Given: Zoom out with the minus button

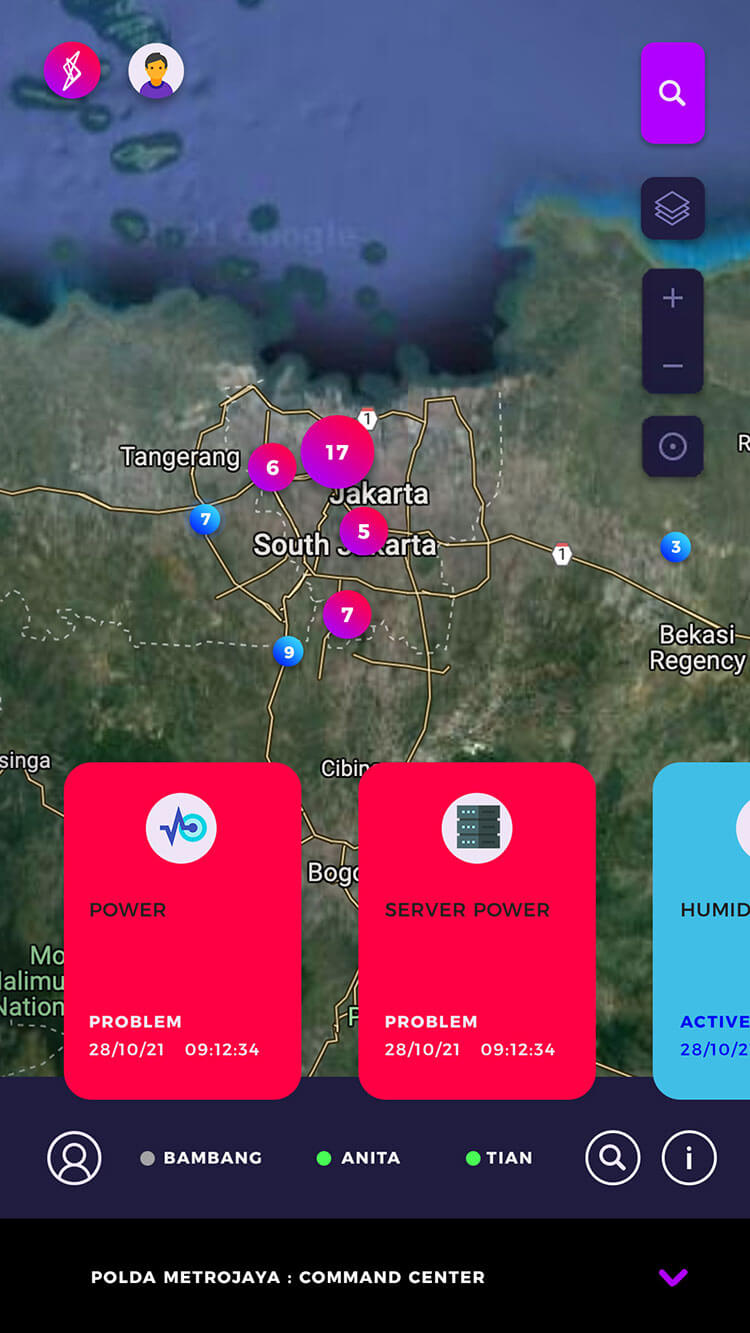Looking at the screenshot, I should pyautogui.click(x=672, y=366).
